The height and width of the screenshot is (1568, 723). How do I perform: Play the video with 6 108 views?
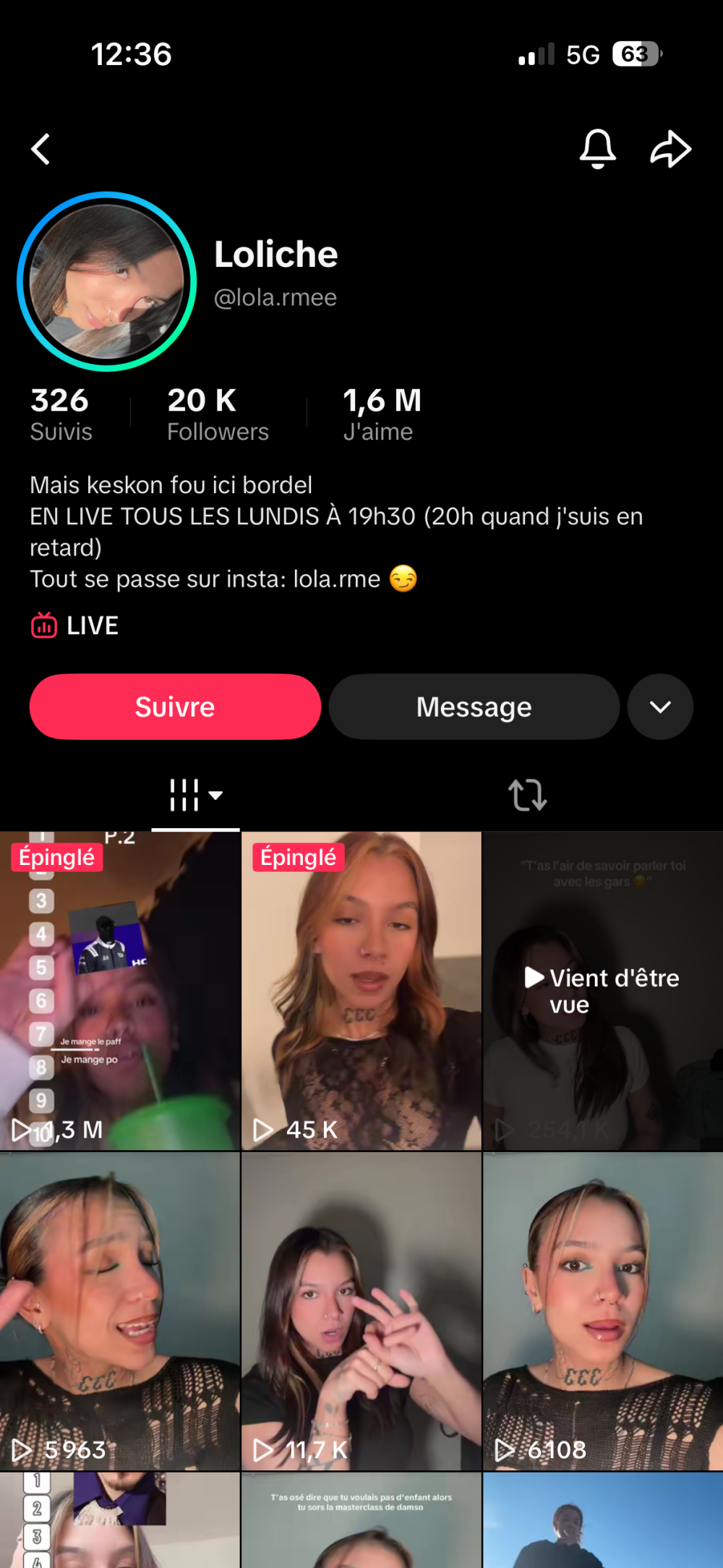coord(602,1311)
